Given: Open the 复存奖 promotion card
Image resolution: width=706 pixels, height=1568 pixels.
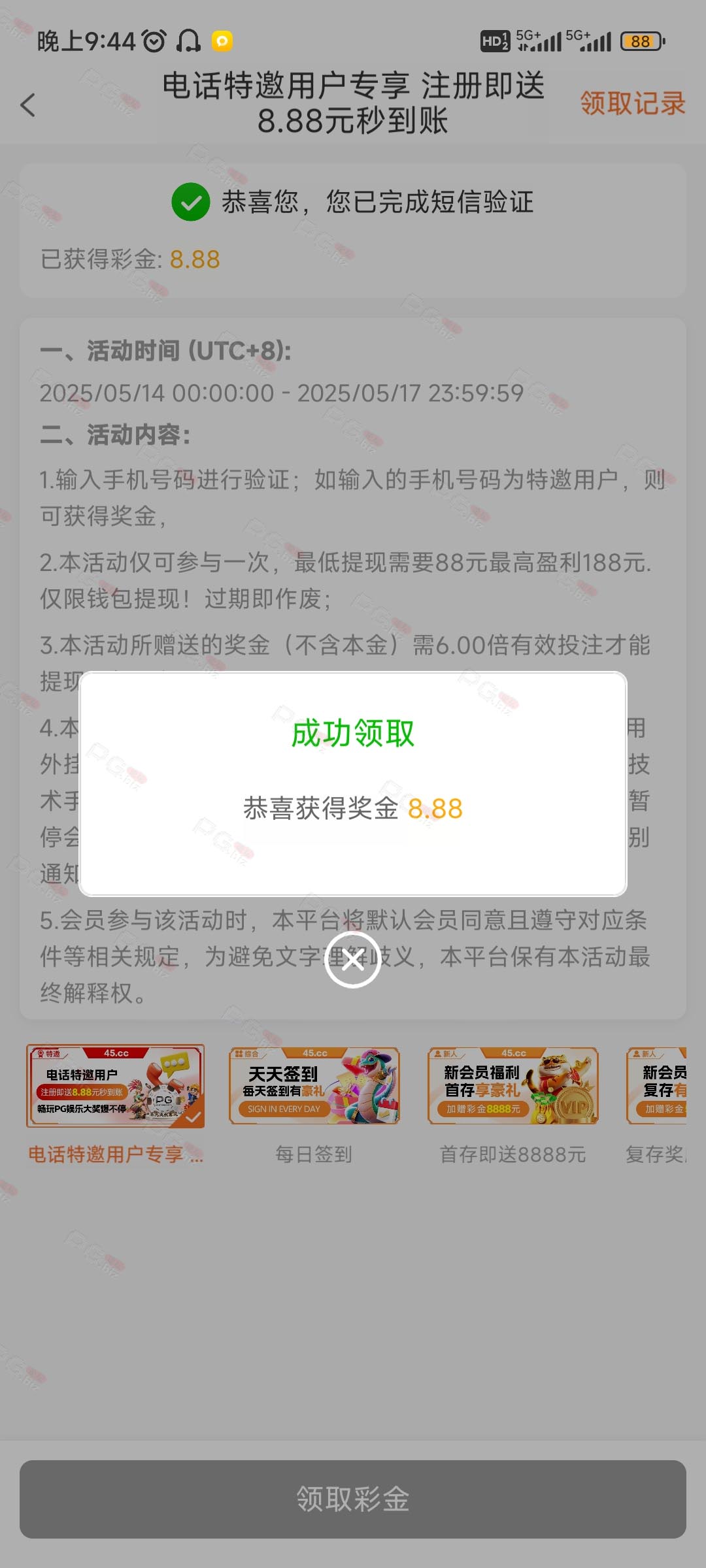Looking at the screenshot, I should click(x=656, y=1105).
